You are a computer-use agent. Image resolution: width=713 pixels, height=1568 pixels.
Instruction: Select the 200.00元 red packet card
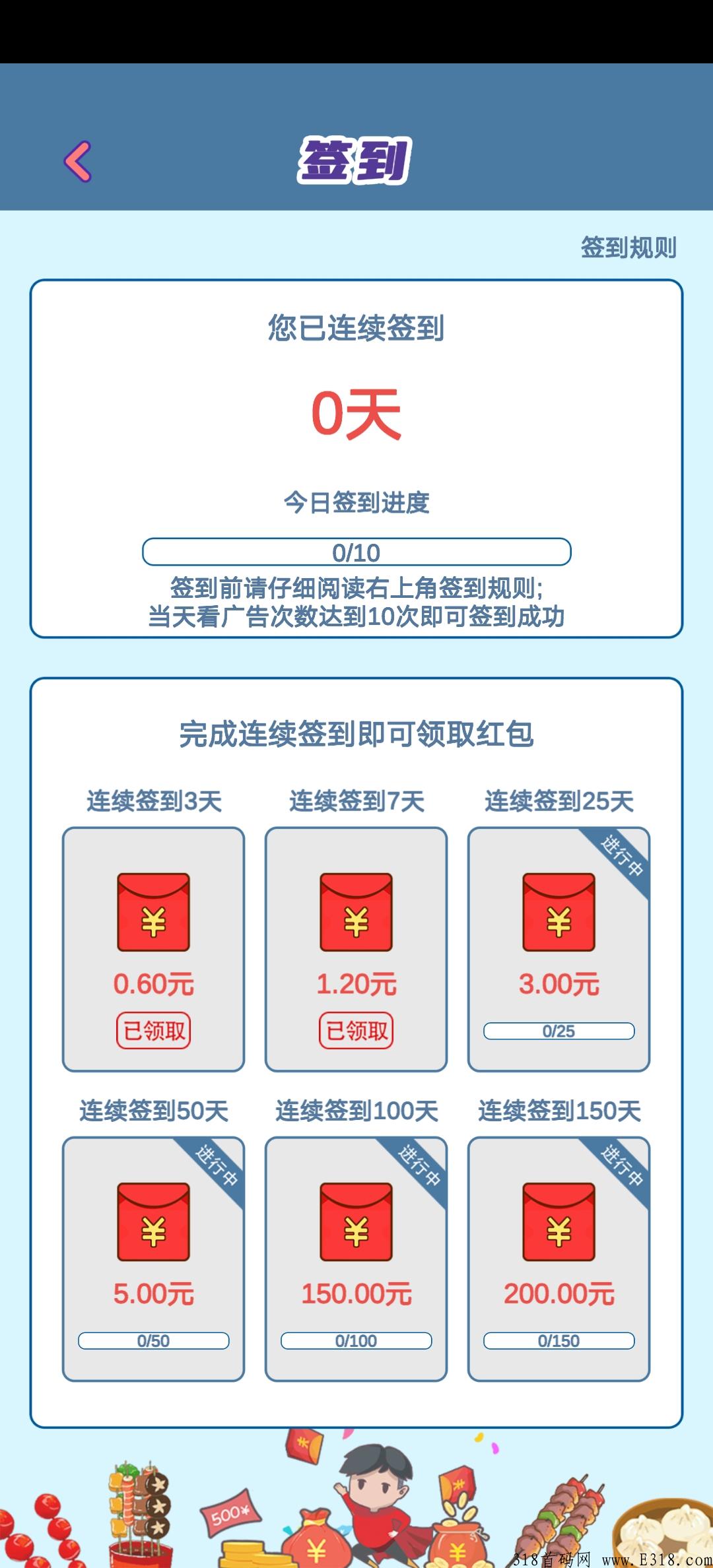559,1259
